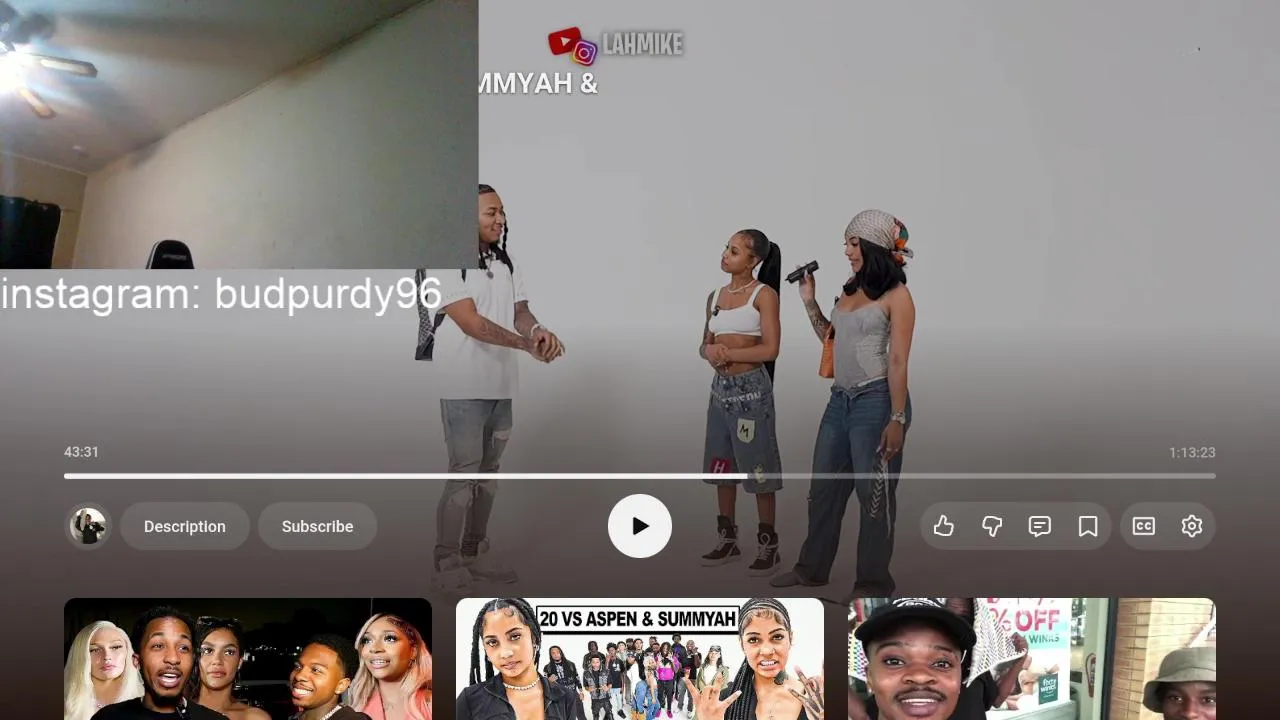Screen dimensions: 1280x720
Task: Subscribe to this channel
Action: 317,526
